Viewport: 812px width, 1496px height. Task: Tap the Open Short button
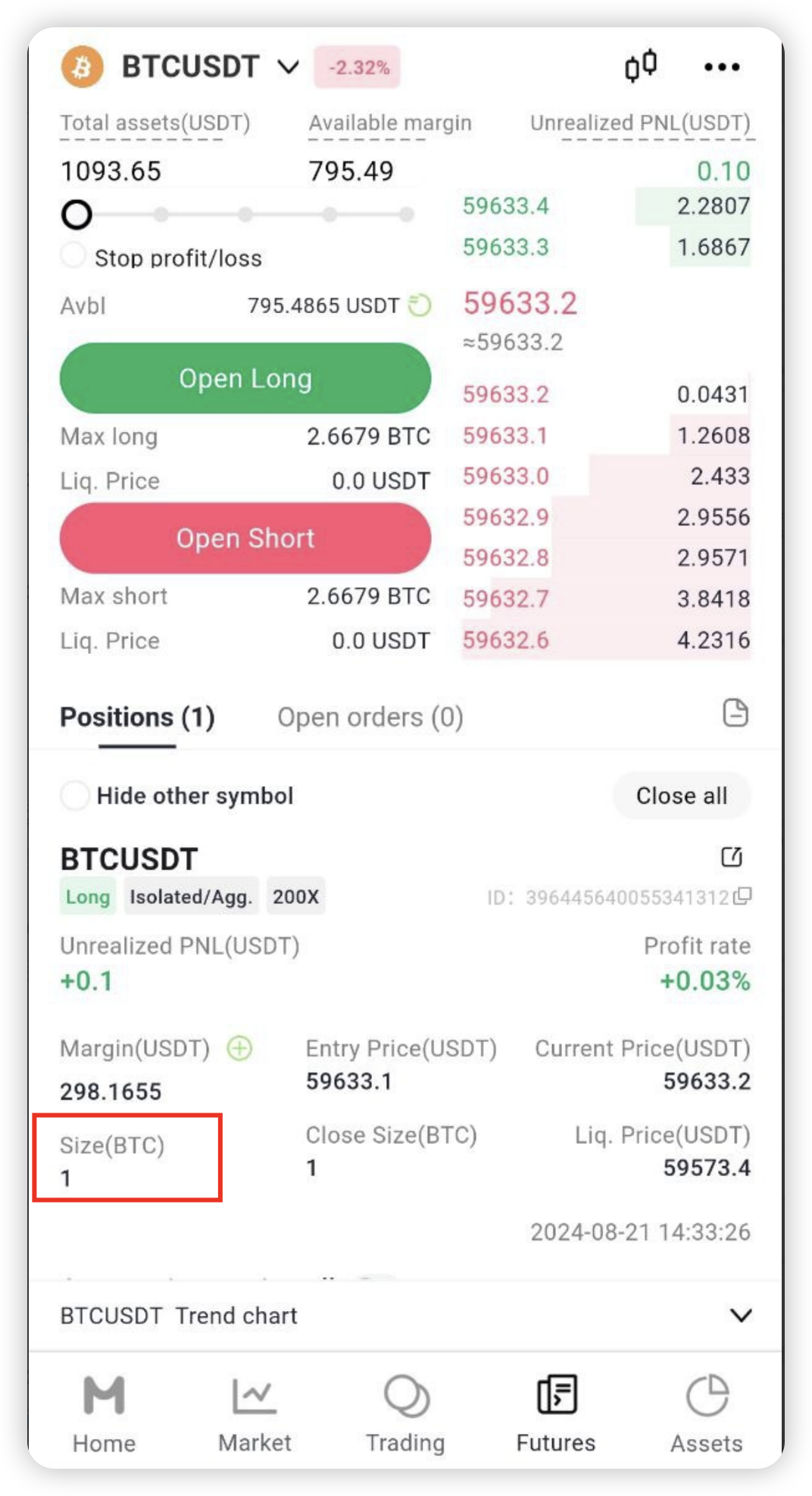coord(245,538)
